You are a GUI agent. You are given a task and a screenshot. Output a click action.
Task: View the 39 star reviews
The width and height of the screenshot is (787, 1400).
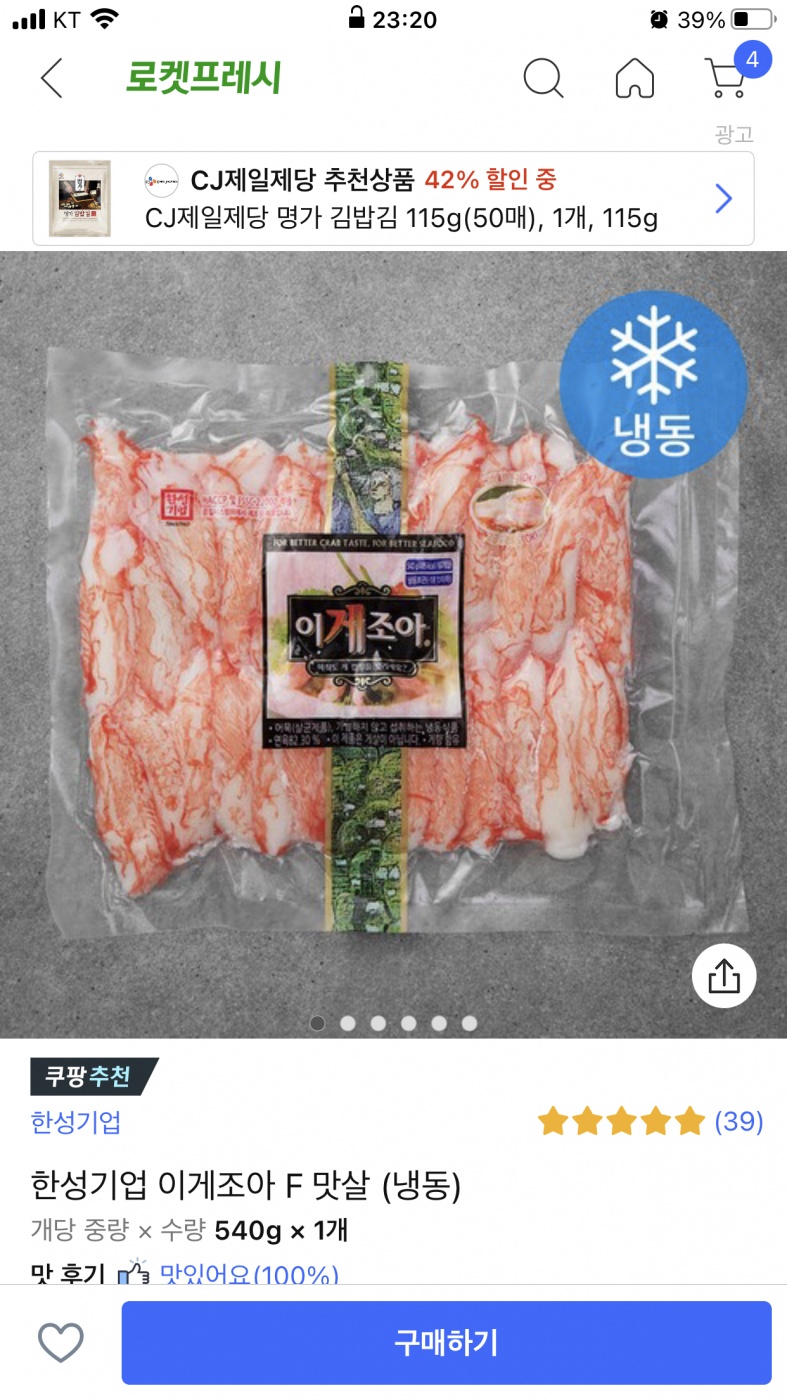pos(650,1122)
